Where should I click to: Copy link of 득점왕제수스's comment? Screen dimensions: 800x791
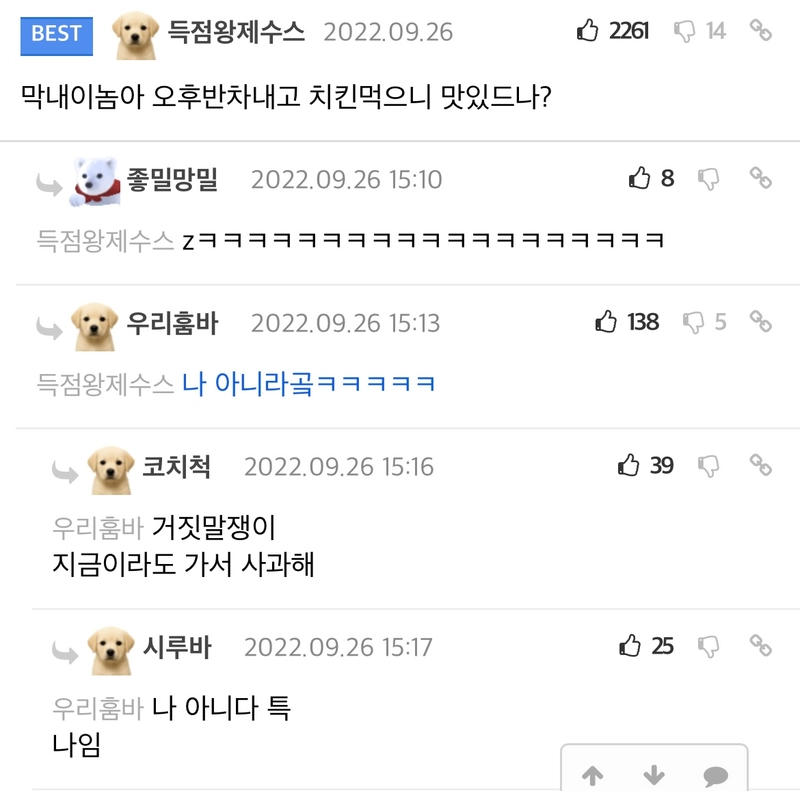click(x=761, y=31)
